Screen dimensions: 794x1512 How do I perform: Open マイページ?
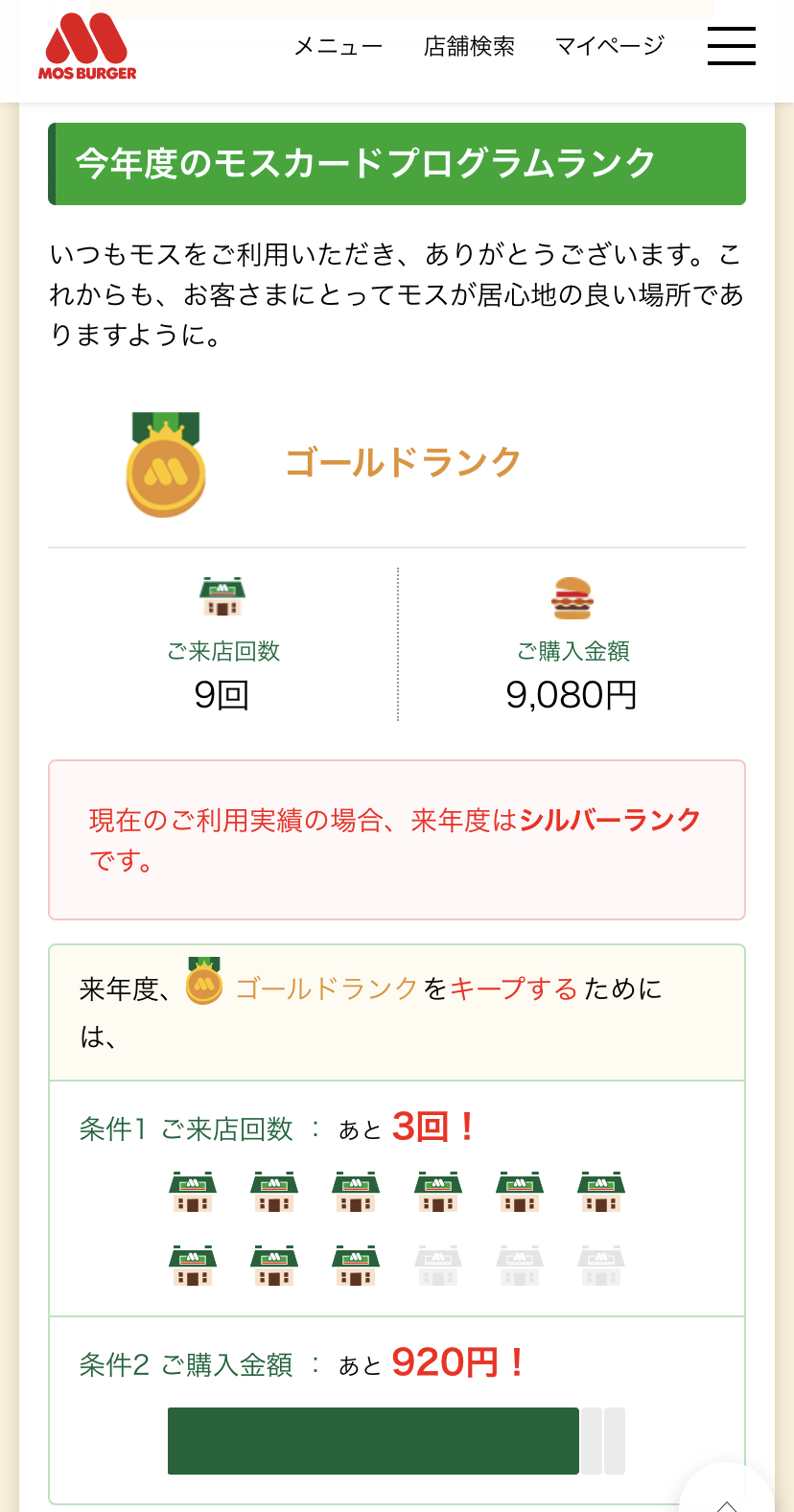pos(610,46)
